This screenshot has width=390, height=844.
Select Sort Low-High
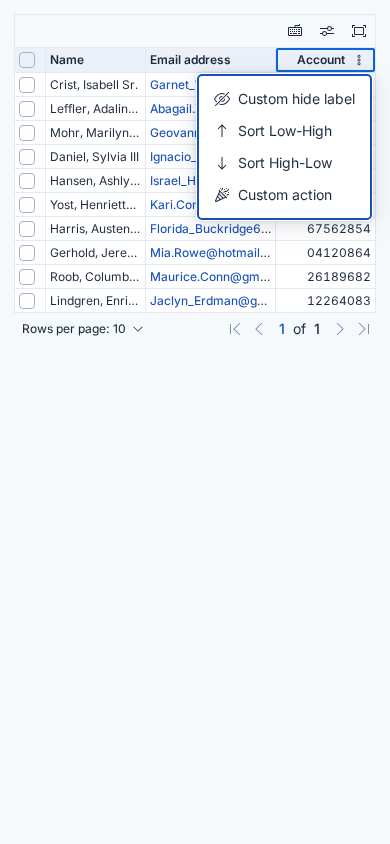pos(285,131)
